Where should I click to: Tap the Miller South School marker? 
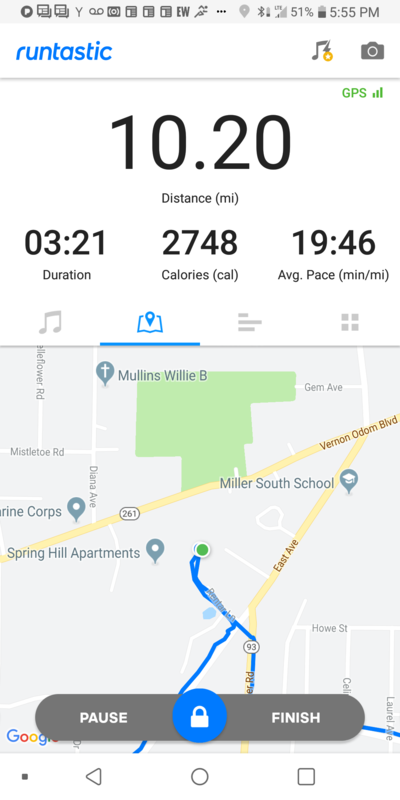point(349,482)
